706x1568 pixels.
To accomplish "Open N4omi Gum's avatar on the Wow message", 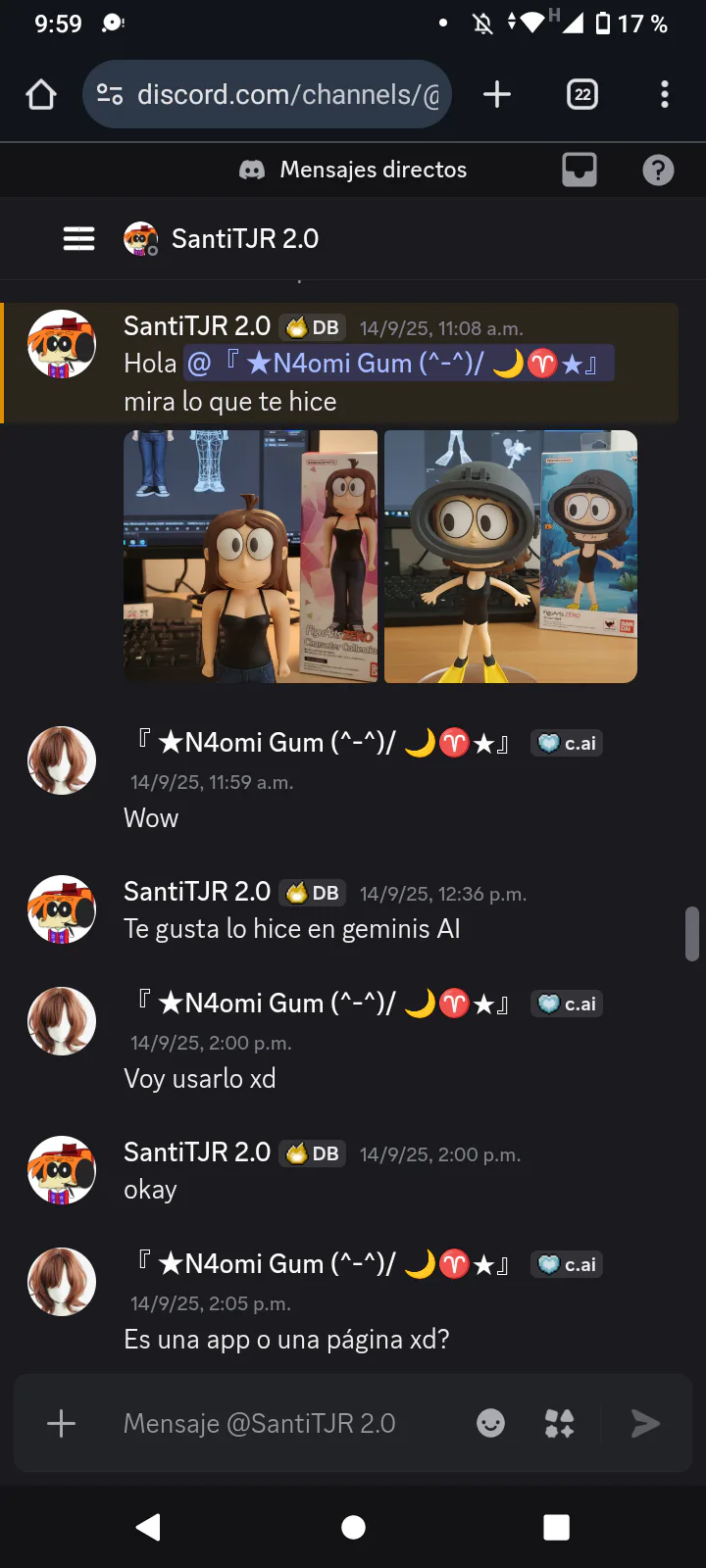I will pyautogui.click(x=61, y=760).
